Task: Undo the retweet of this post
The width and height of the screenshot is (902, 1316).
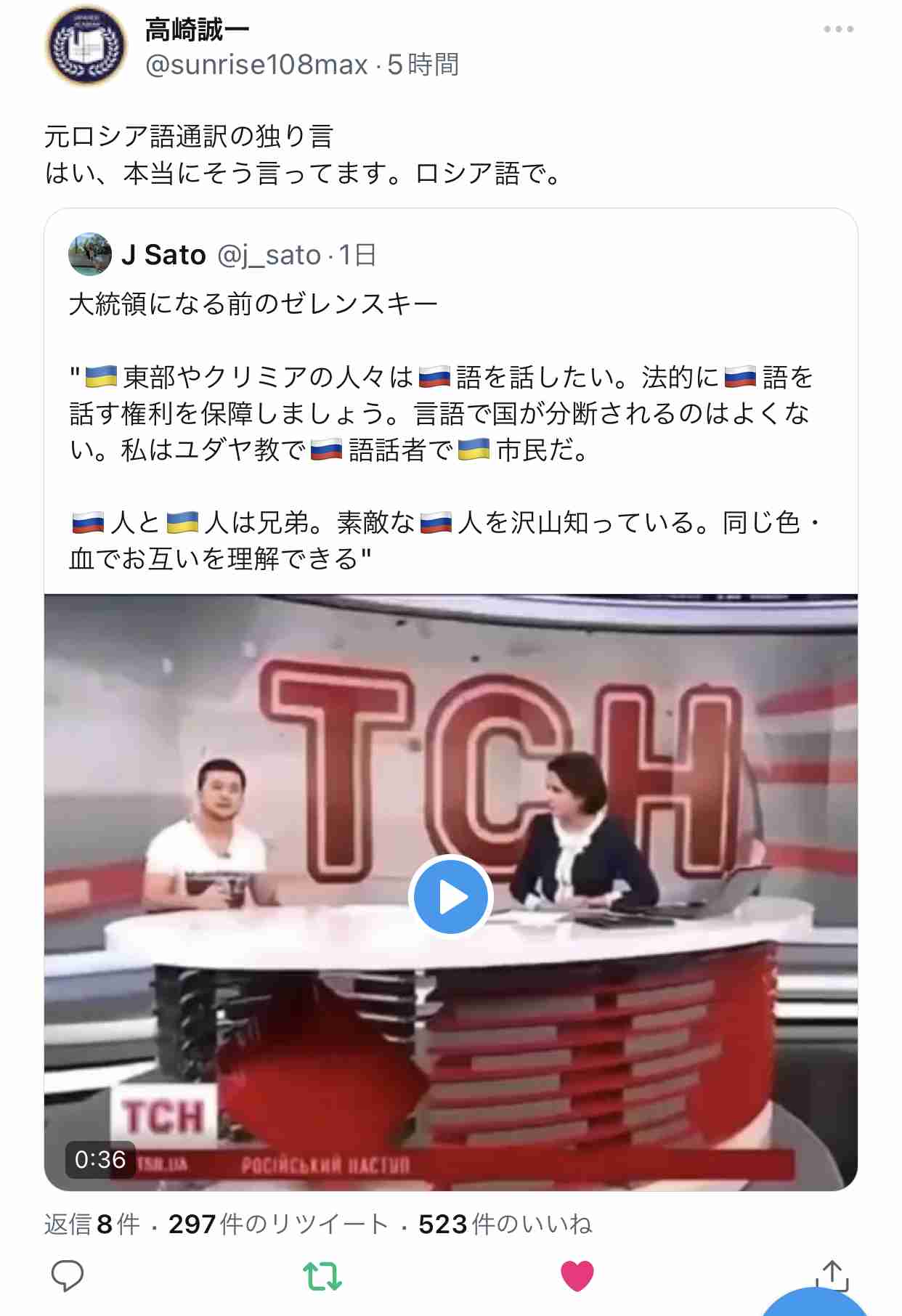Action: click(x=322, y=1276)
